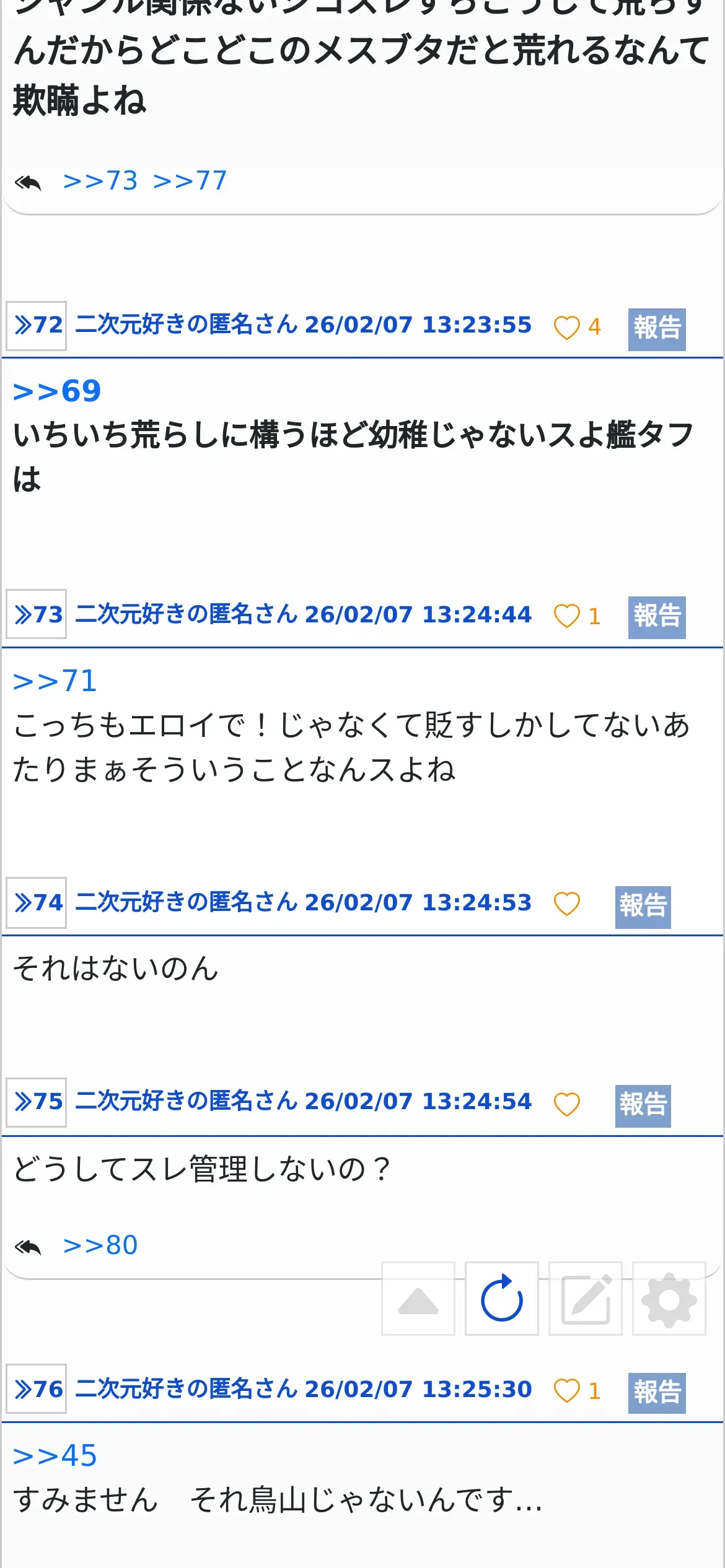Tap post number 73 anchor
725x1568 pixels.
pos(37,614)
